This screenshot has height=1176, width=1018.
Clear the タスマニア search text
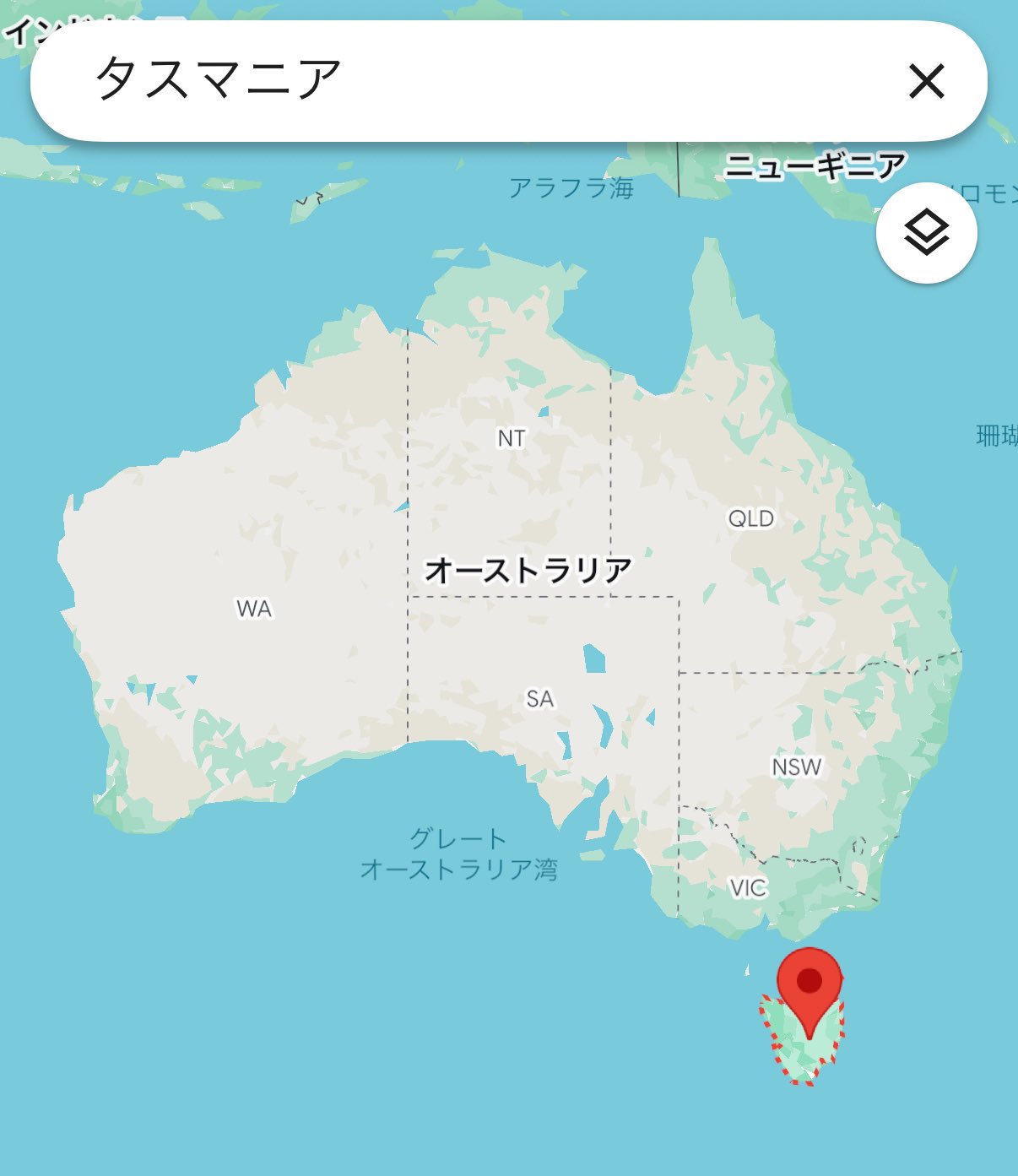click(926, 82)
